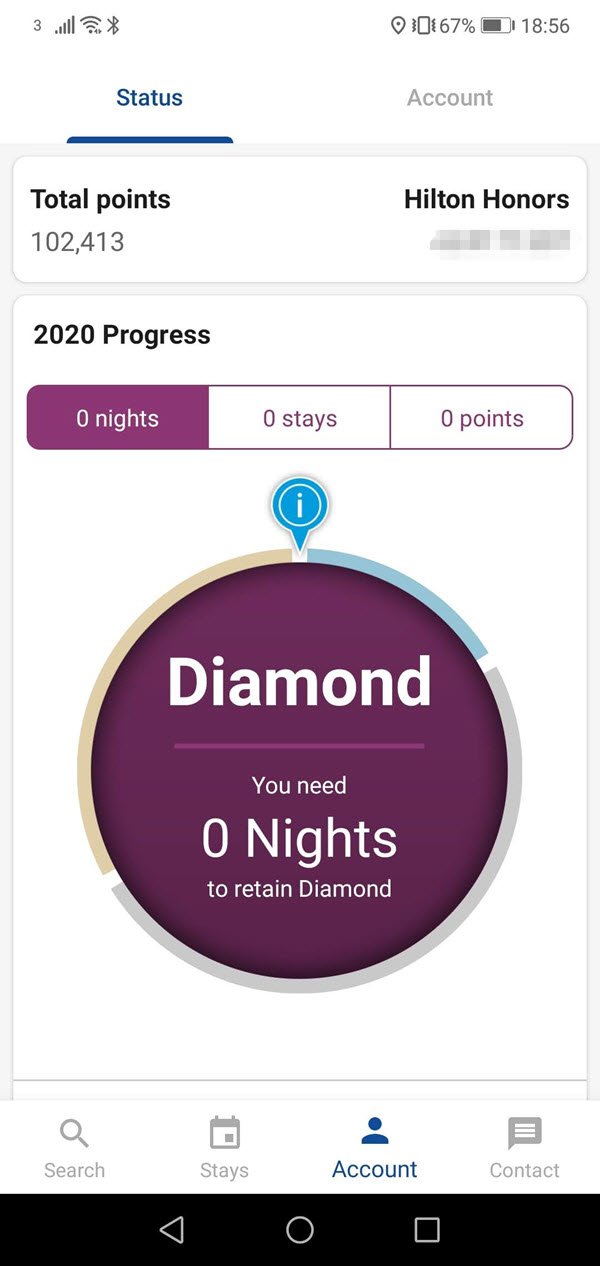Image resolution: width=600 pixels, height=1266 pixels.
Task: Switch progress view to 0 stays
Action: [x=300, y=418]
